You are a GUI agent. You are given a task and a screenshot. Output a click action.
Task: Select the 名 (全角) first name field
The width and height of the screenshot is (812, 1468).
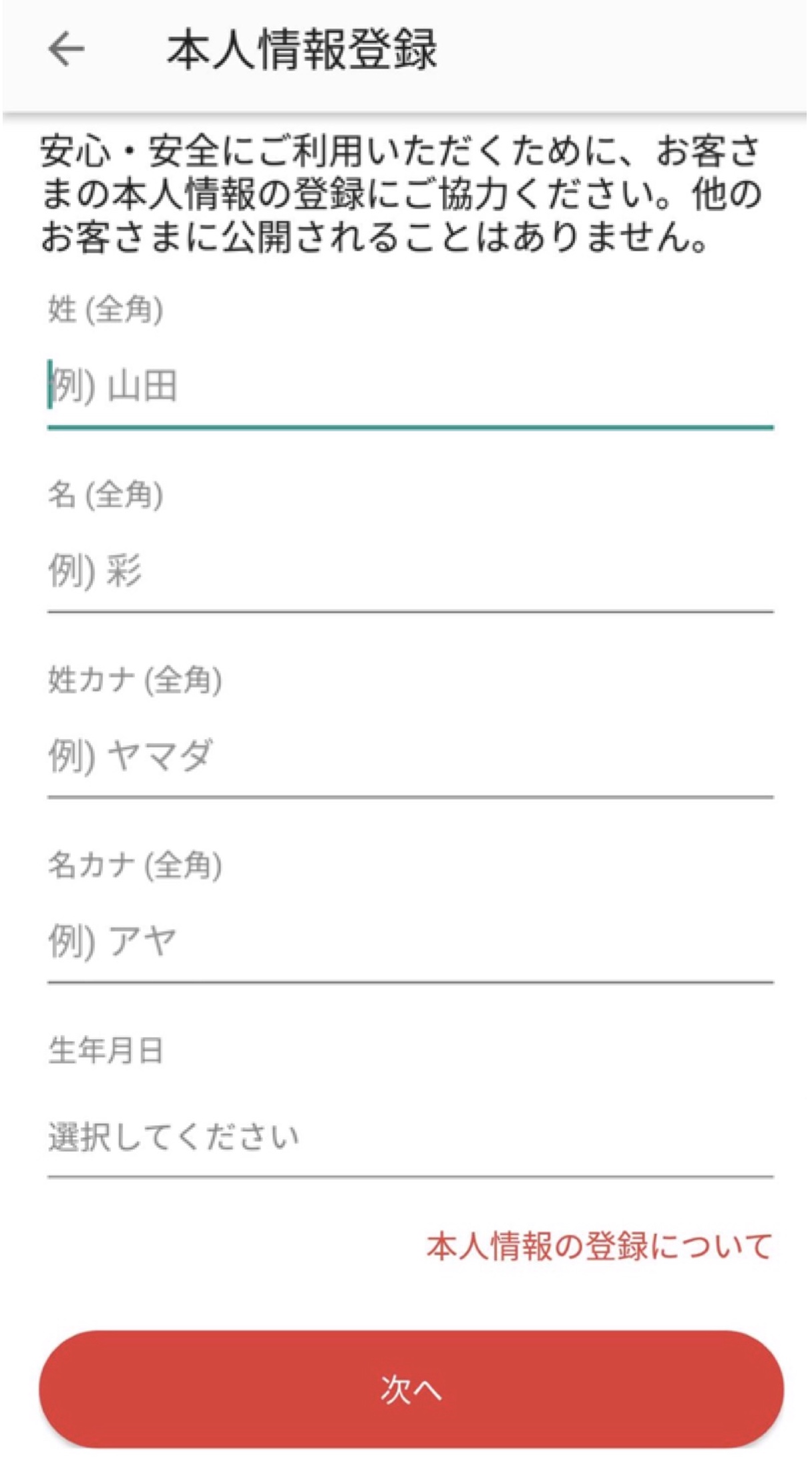tap(410, 572)
